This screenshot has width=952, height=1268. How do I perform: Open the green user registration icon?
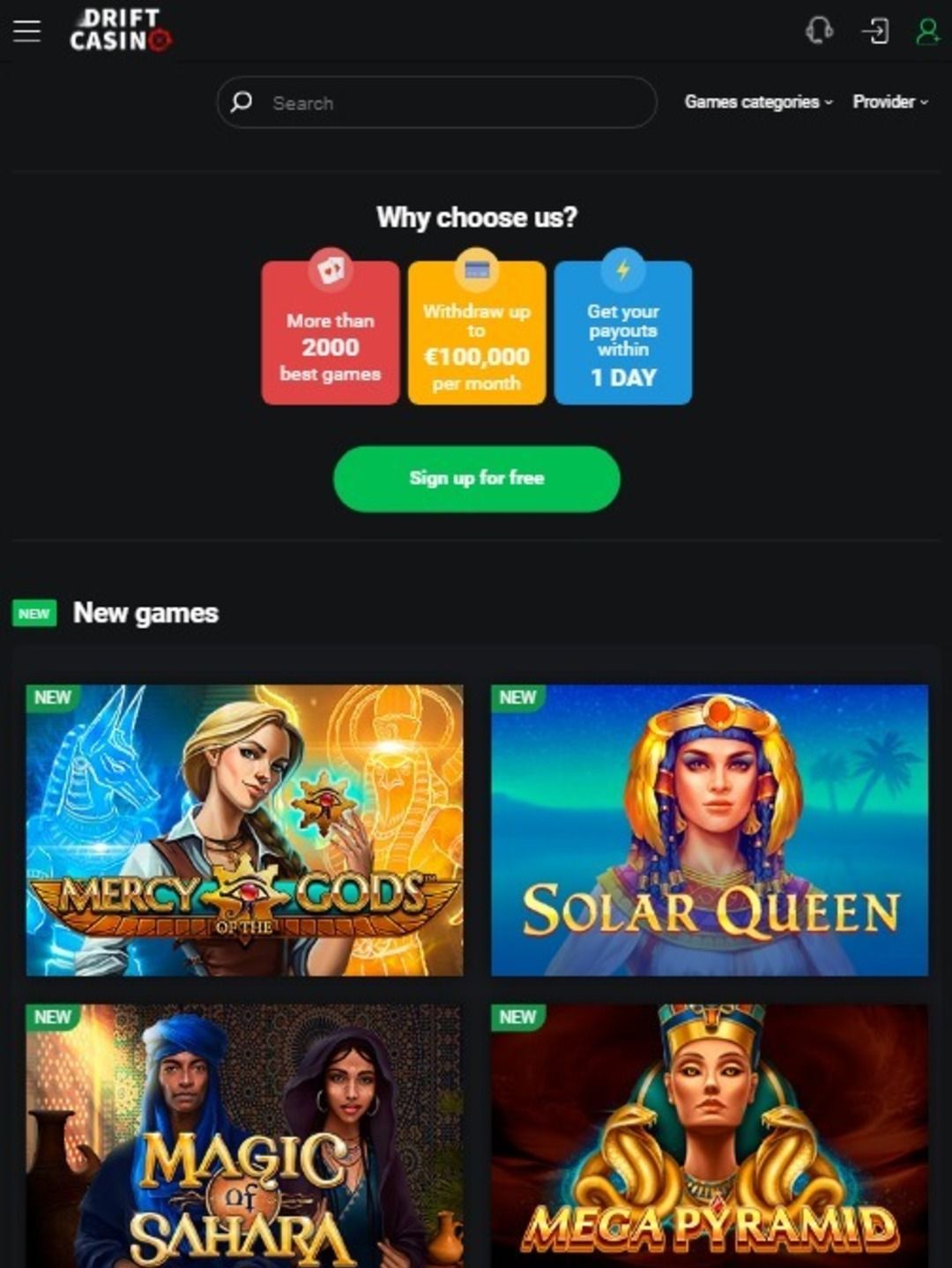927,32
